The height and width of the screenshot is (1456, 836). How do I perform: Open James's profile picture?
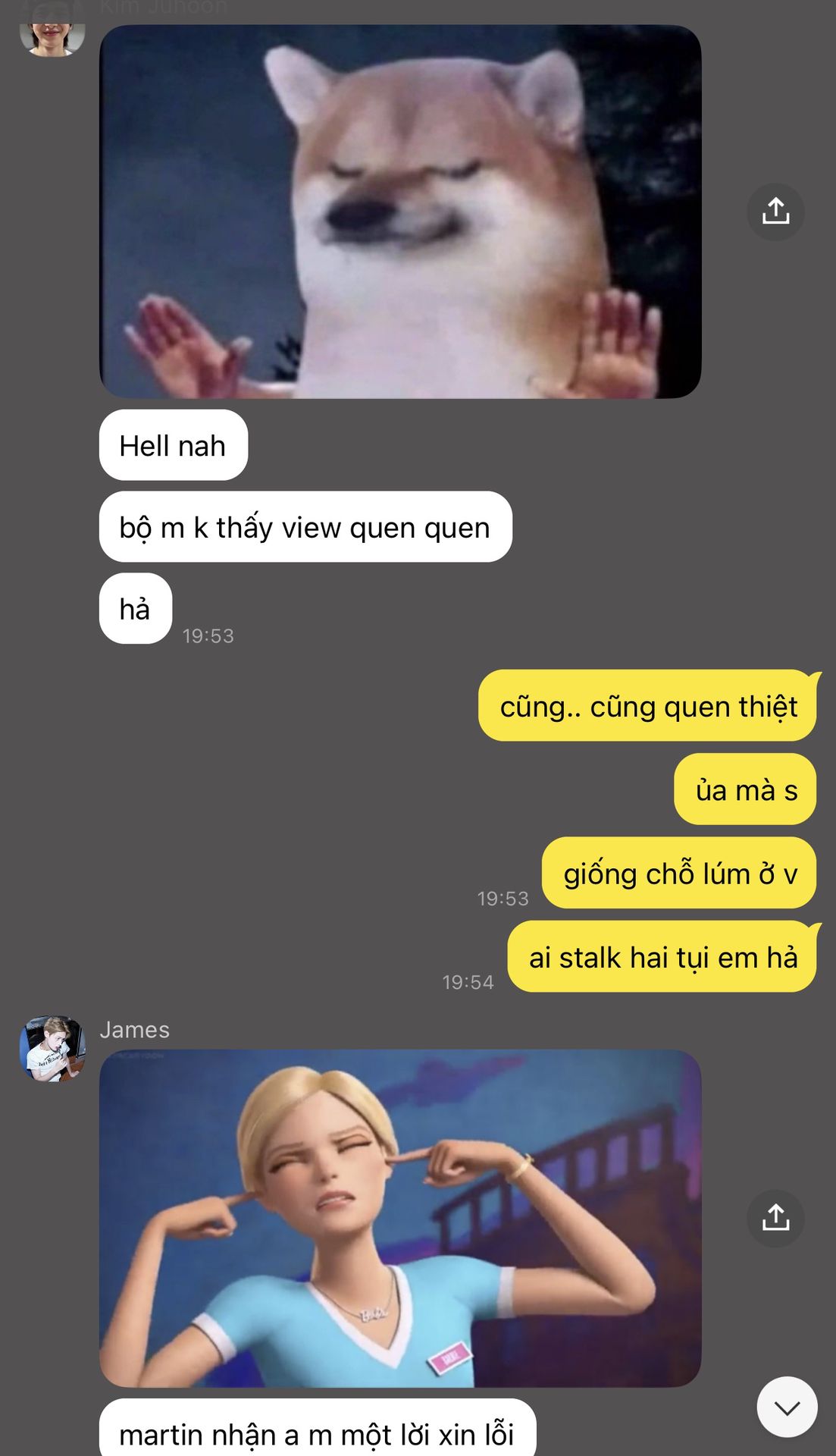click(52, 1049)
